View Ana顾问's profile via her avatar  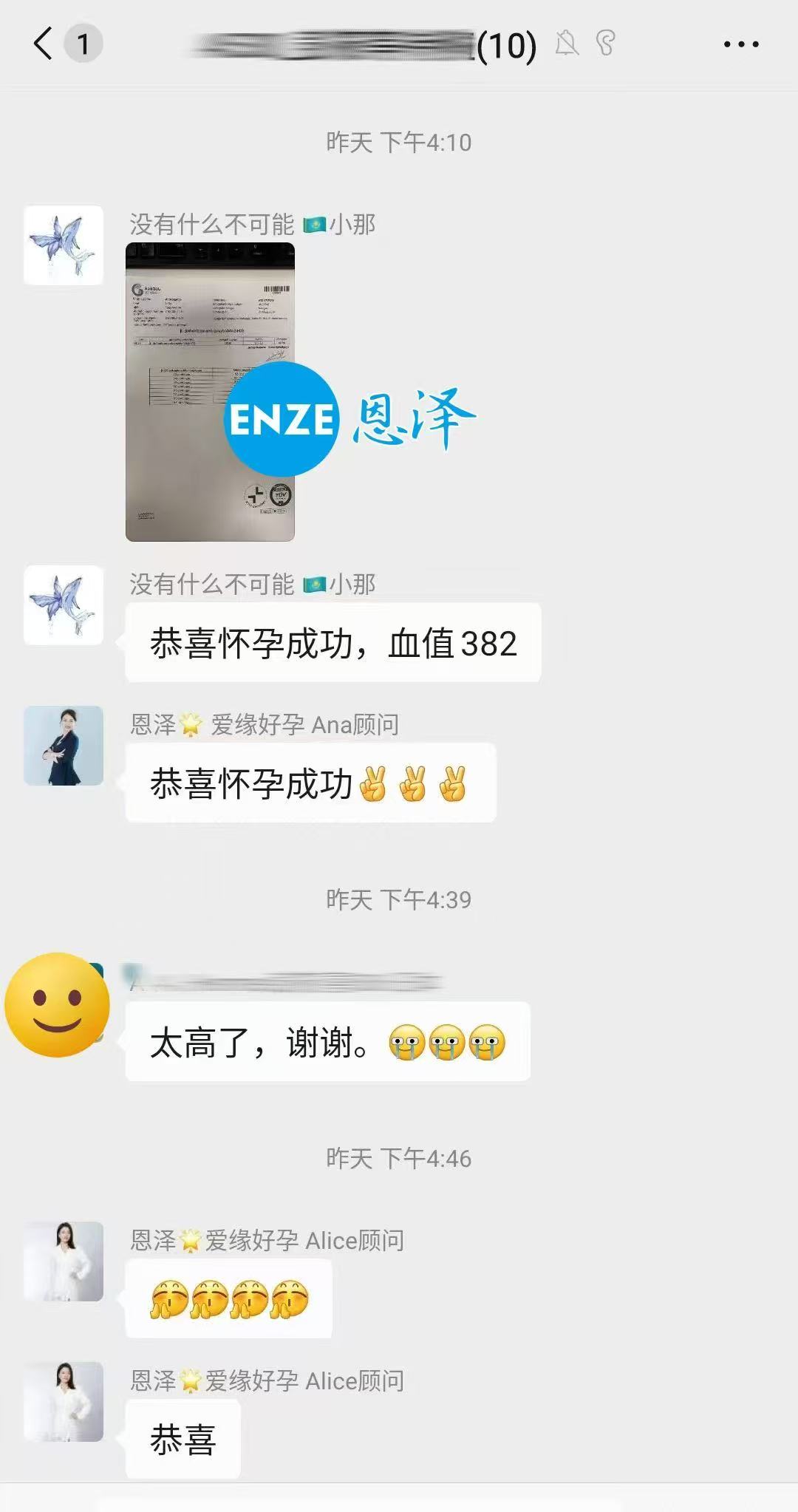[64, 745]
